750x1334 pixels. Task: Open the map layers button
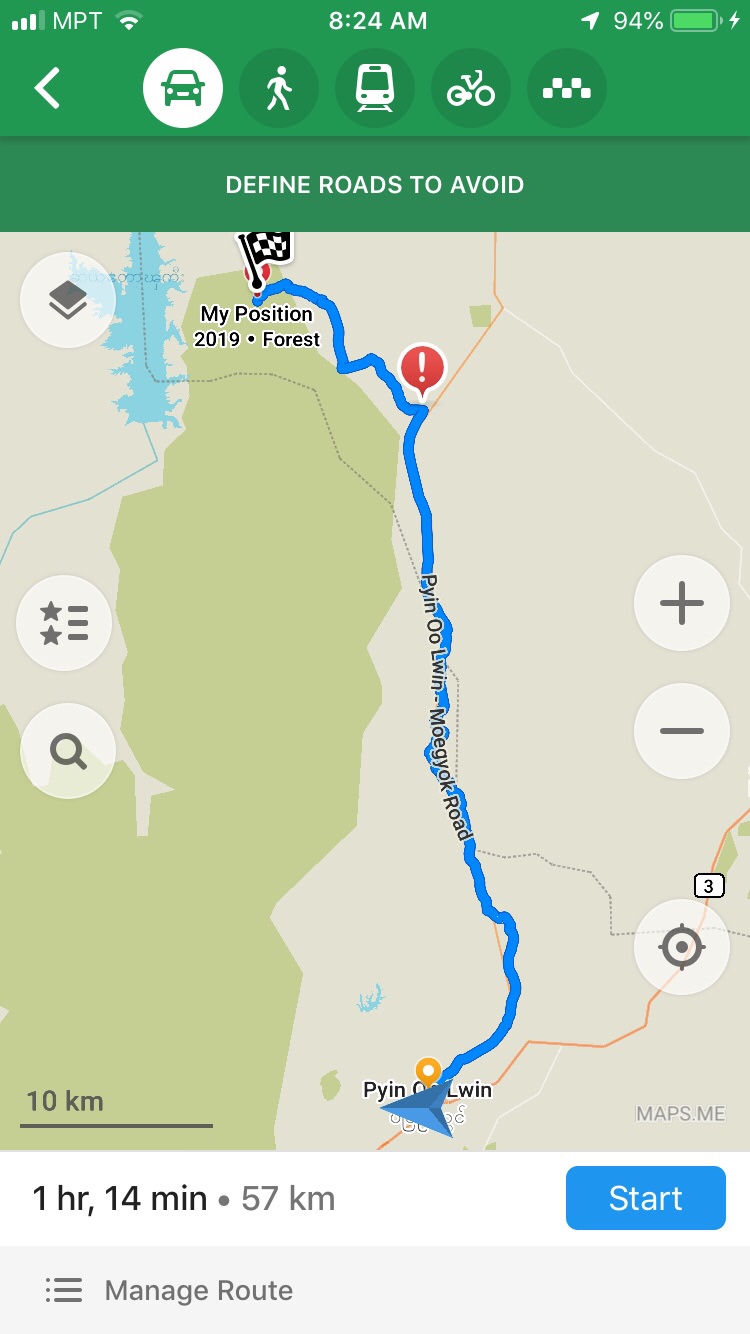click(x=68, y=300)
